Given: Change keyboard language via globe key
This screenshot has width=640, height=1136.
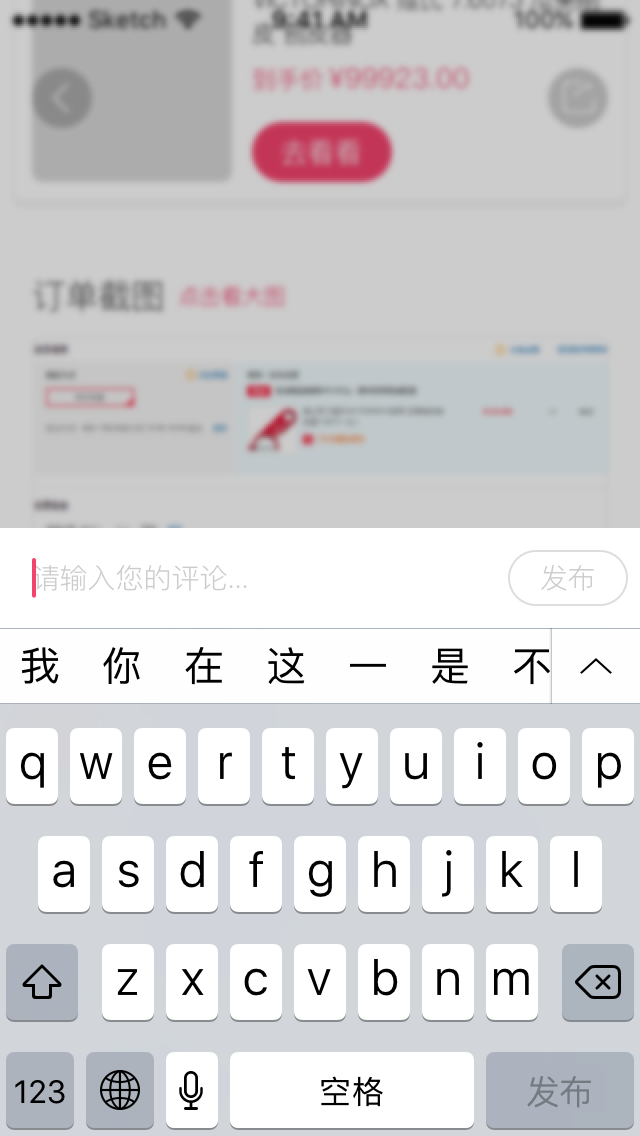Looking at the screenshot, I should 120,1091.
